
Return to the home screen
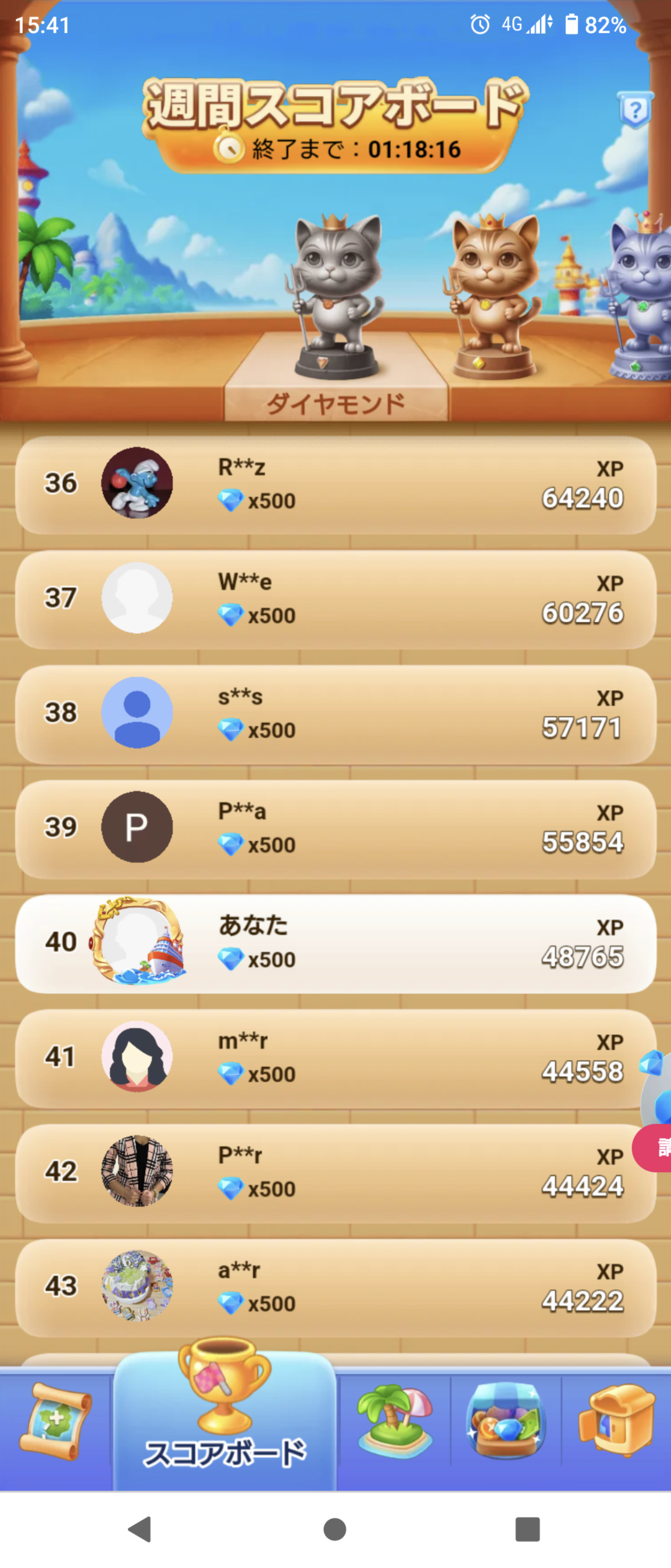pyautogui.click(x=335, y=1528)
